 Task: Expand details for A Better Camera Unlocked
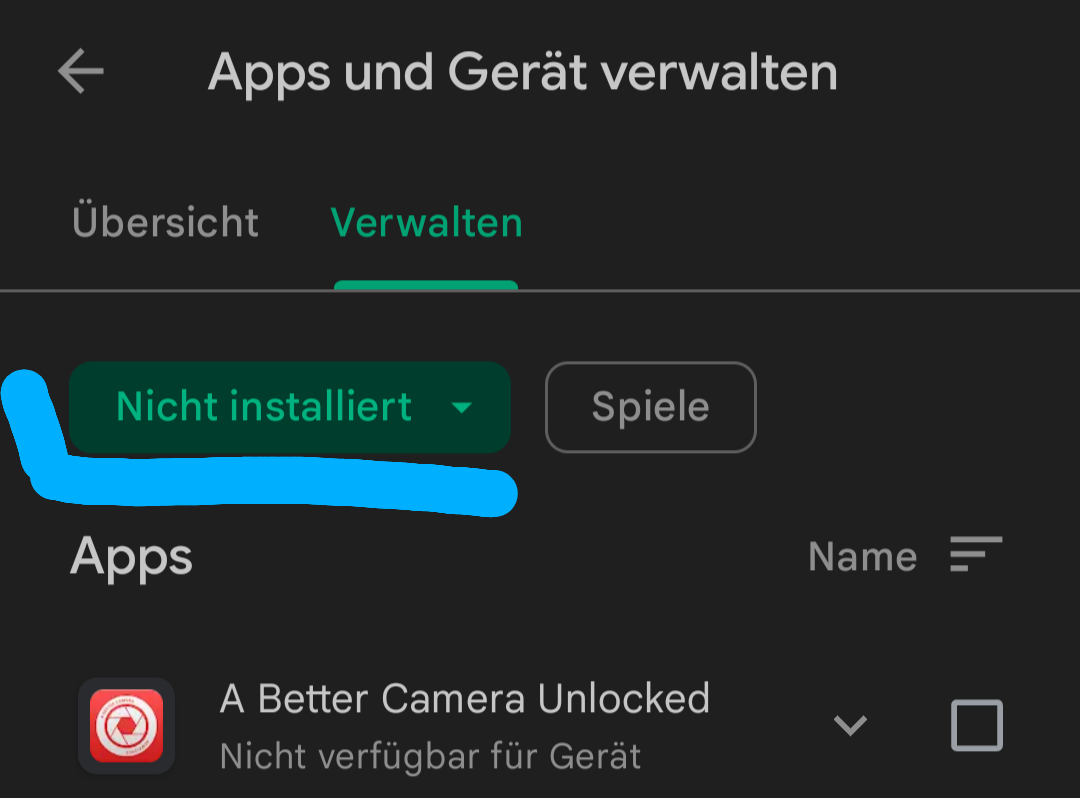[850, 725]
